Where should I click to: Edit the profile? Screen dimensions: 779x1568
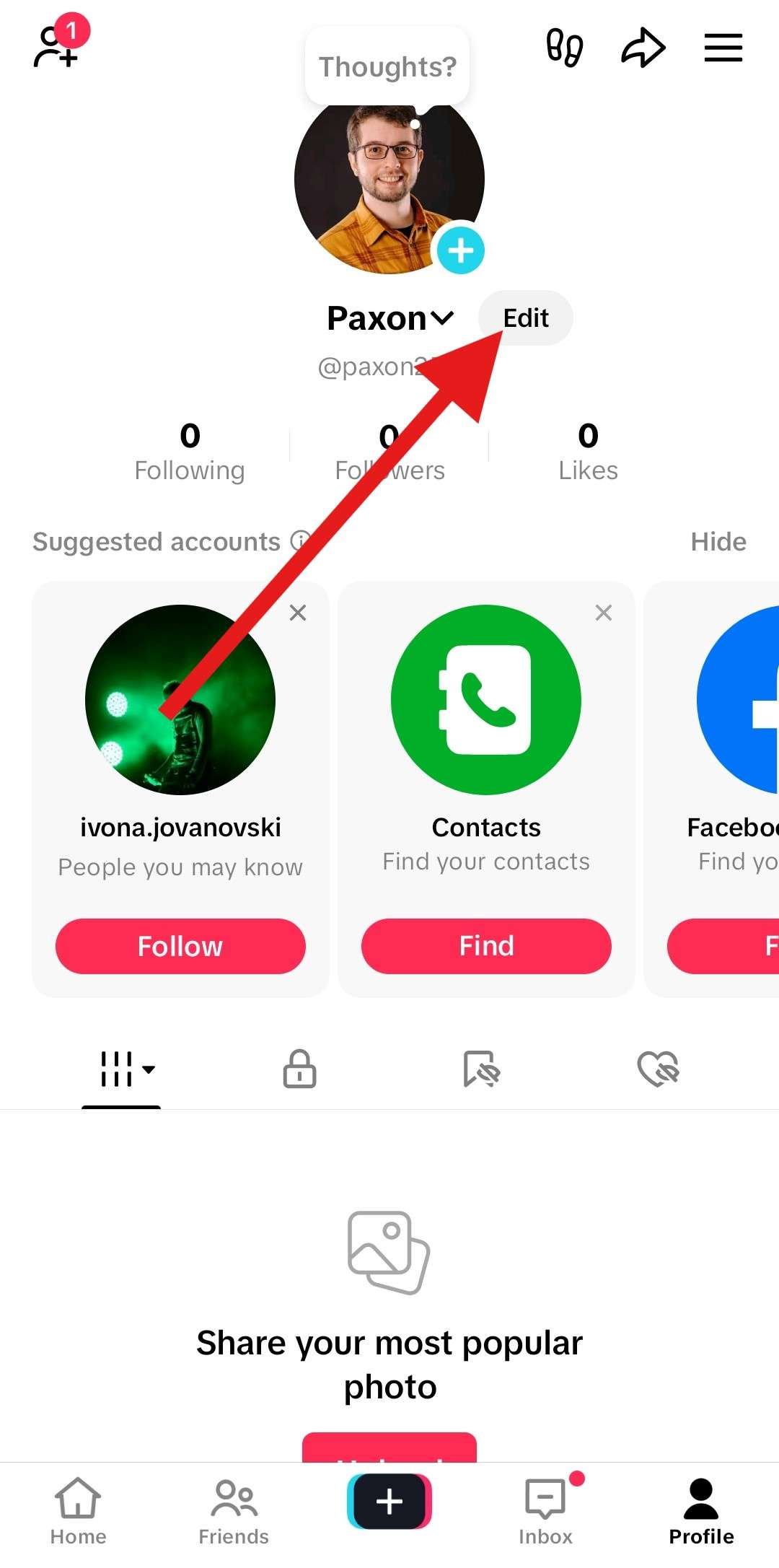pos(526,318)
